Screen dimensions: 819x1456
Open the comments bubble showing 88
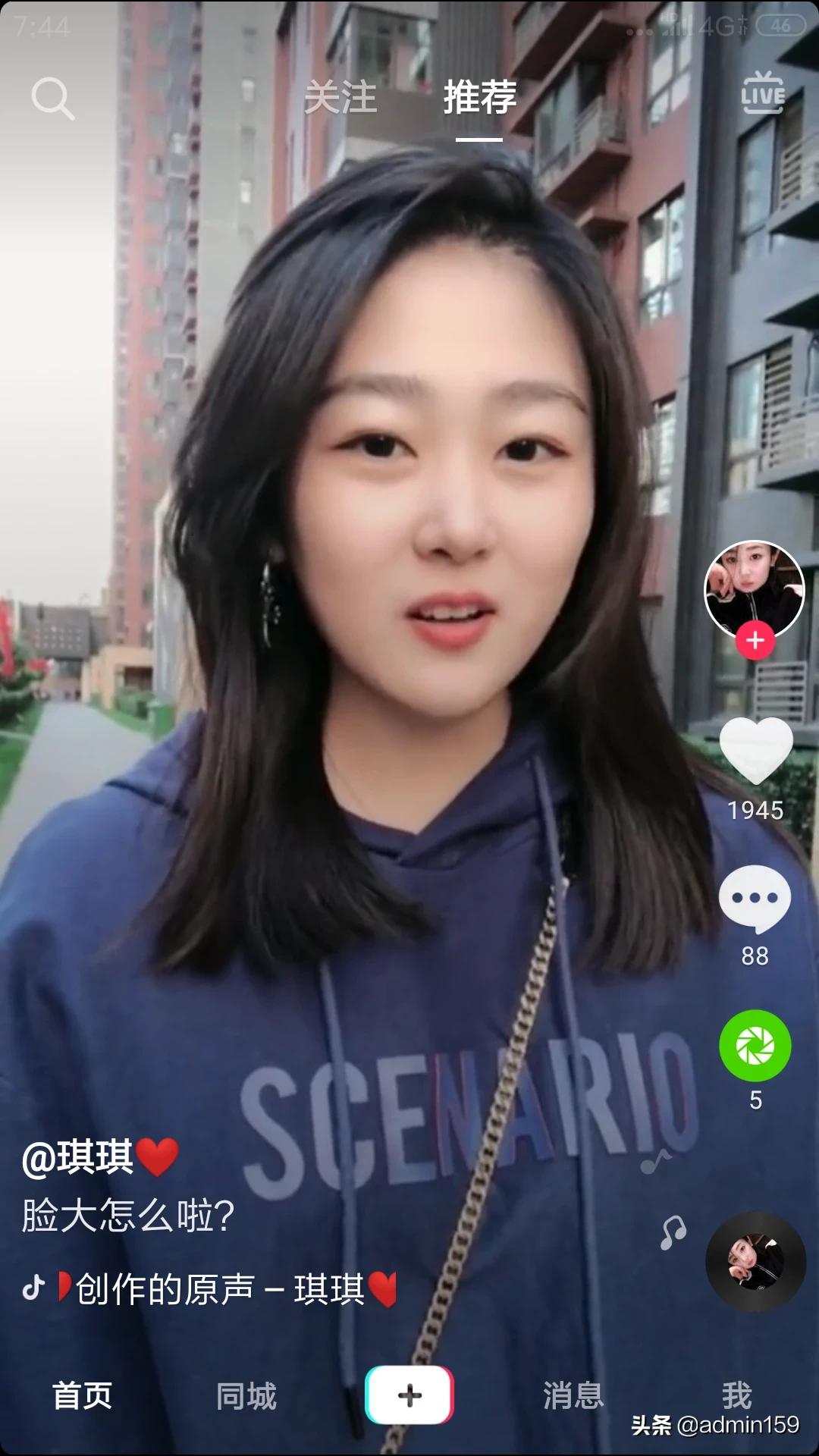pos(755,899)
